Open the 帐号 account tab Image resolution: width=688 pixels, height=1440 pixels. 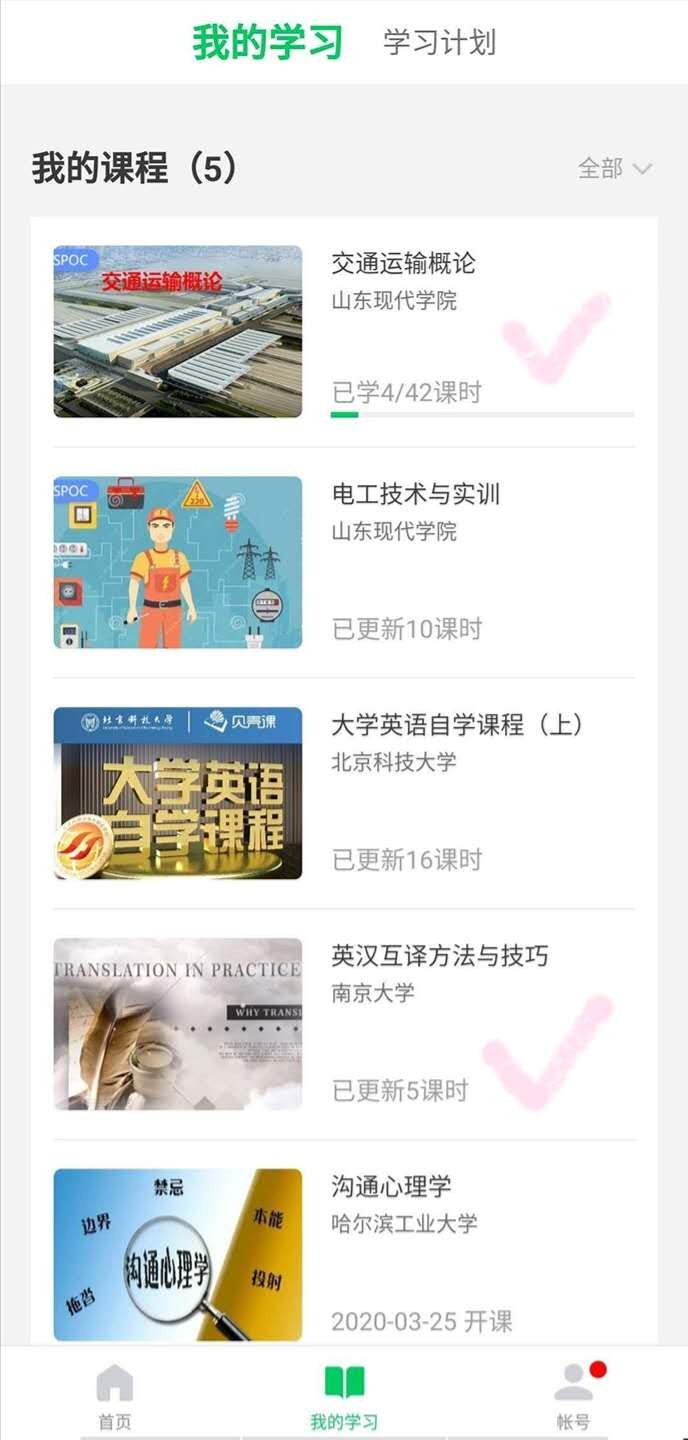pyautogui.click(x=573, y=1397)
